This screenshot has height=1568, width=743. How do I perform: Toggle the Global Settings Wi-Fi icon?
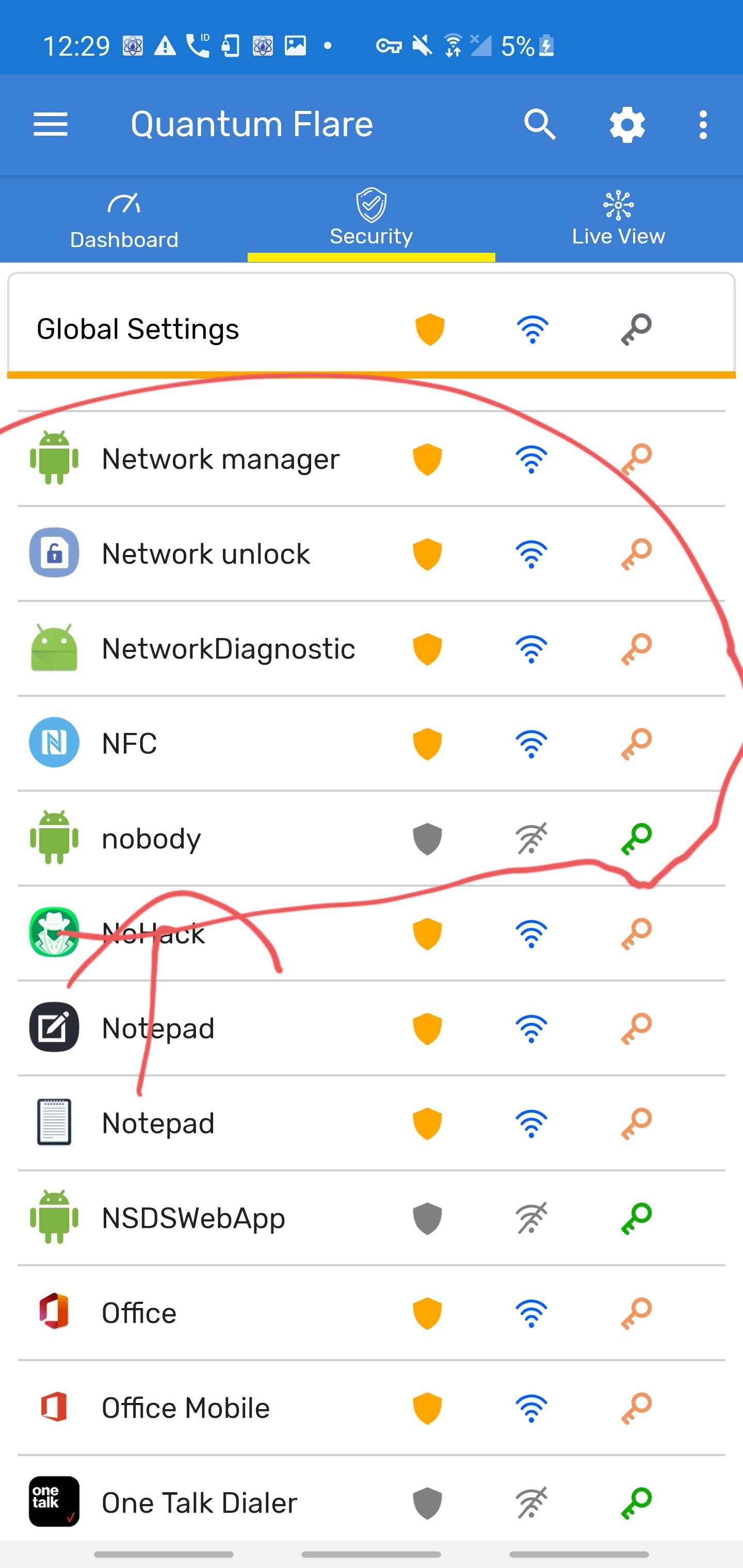pyautogui.click(x=532, y=329)
